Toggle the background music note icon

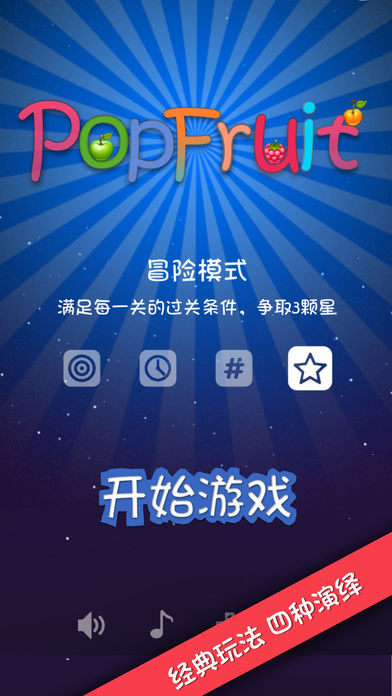[x=161, y=624]
